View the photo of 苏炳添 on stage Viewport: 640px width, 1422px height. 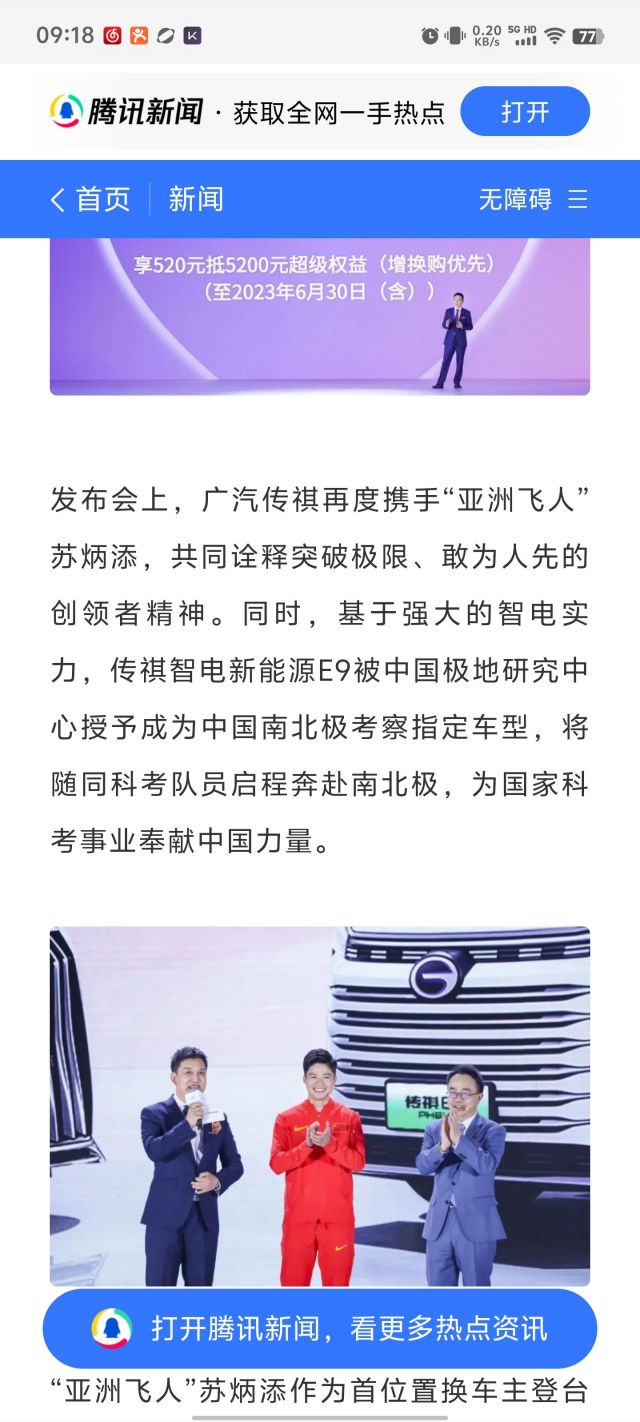pos(320,1105)
